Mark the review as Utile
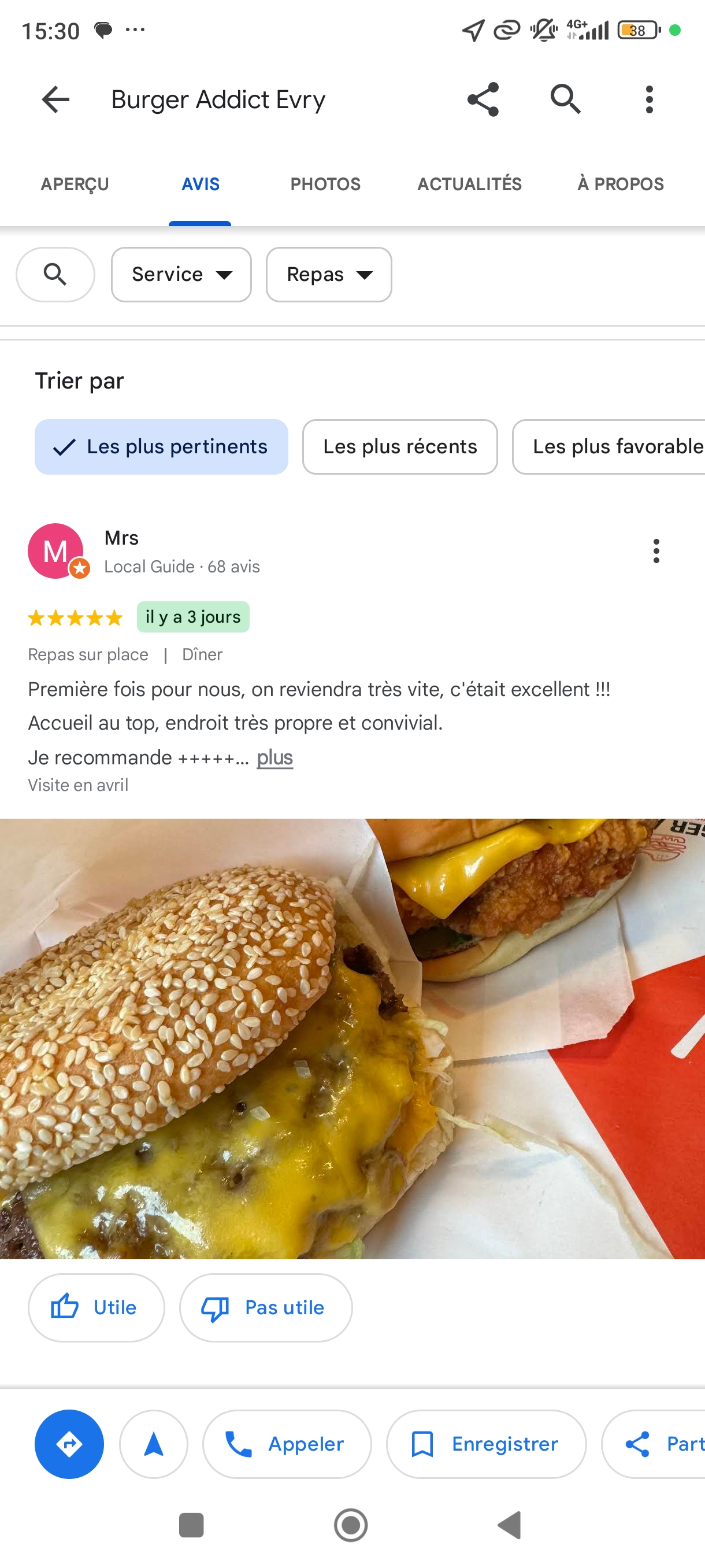The height and width of the screenshot is (1568, 705). tap(96, 1307)
